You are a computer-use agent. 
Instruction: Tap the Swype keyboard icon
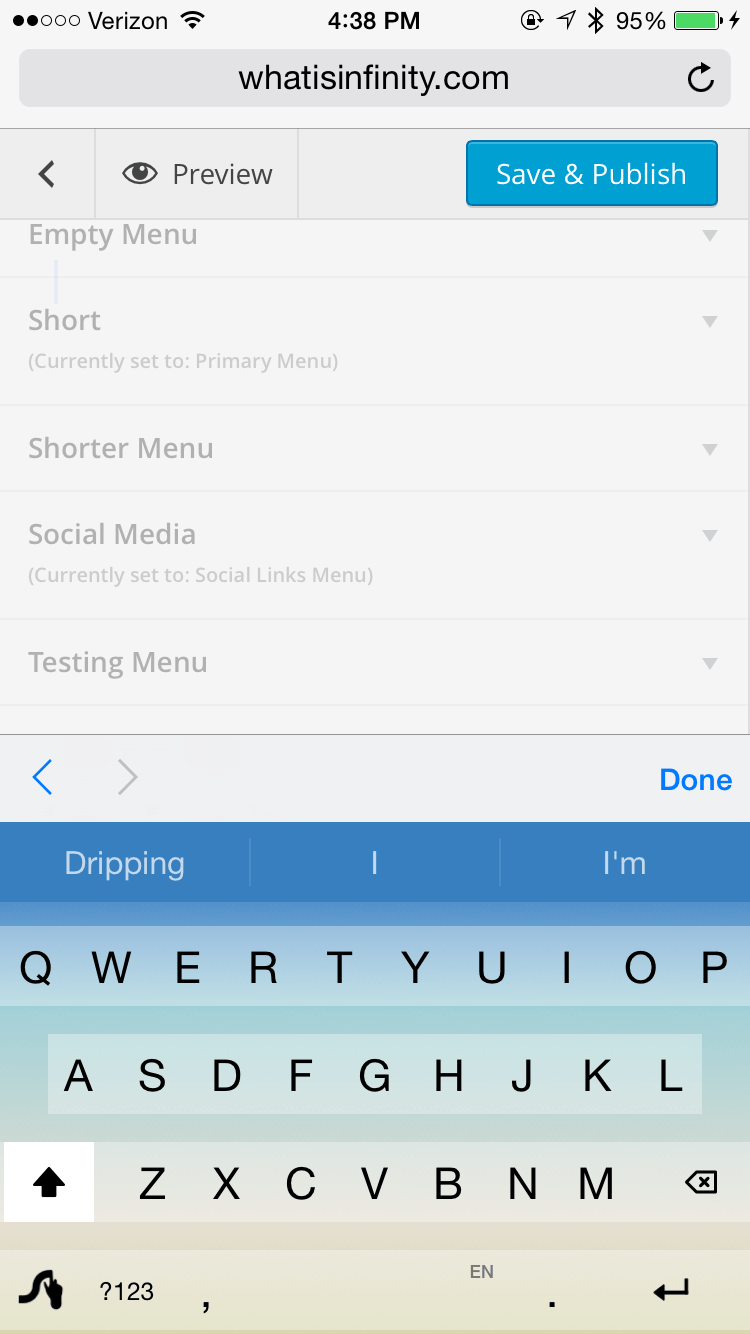(x=38, y=1290)
